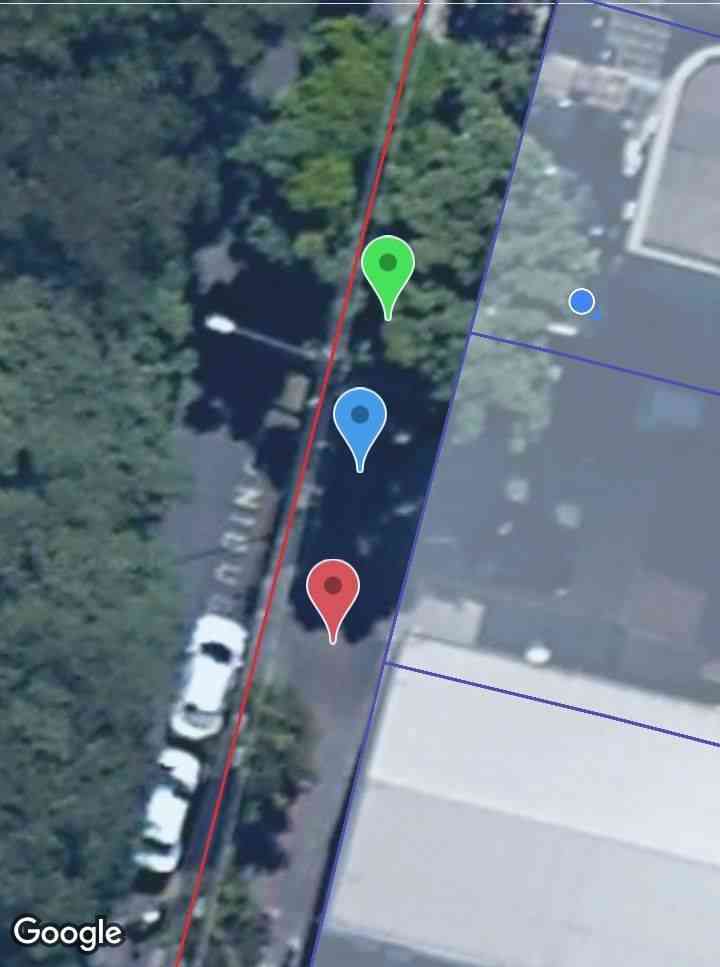Tap the green map pin
This screenshot has height=967, width=720.
[388, 267]
